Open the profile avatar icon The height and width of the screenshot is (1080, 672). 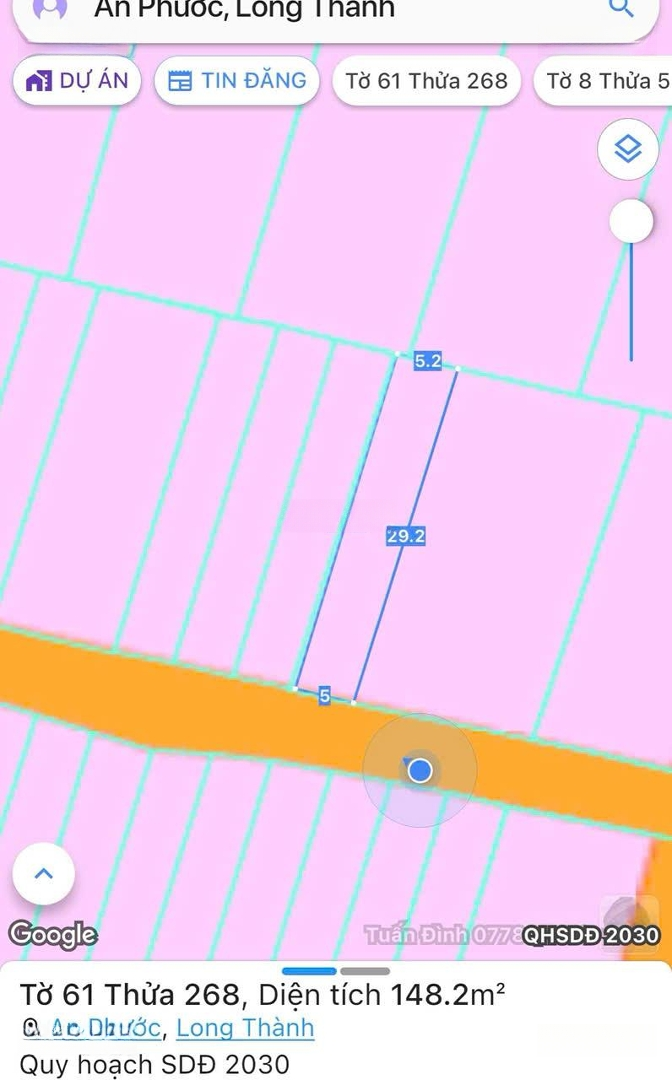click(x=48, y=9)
